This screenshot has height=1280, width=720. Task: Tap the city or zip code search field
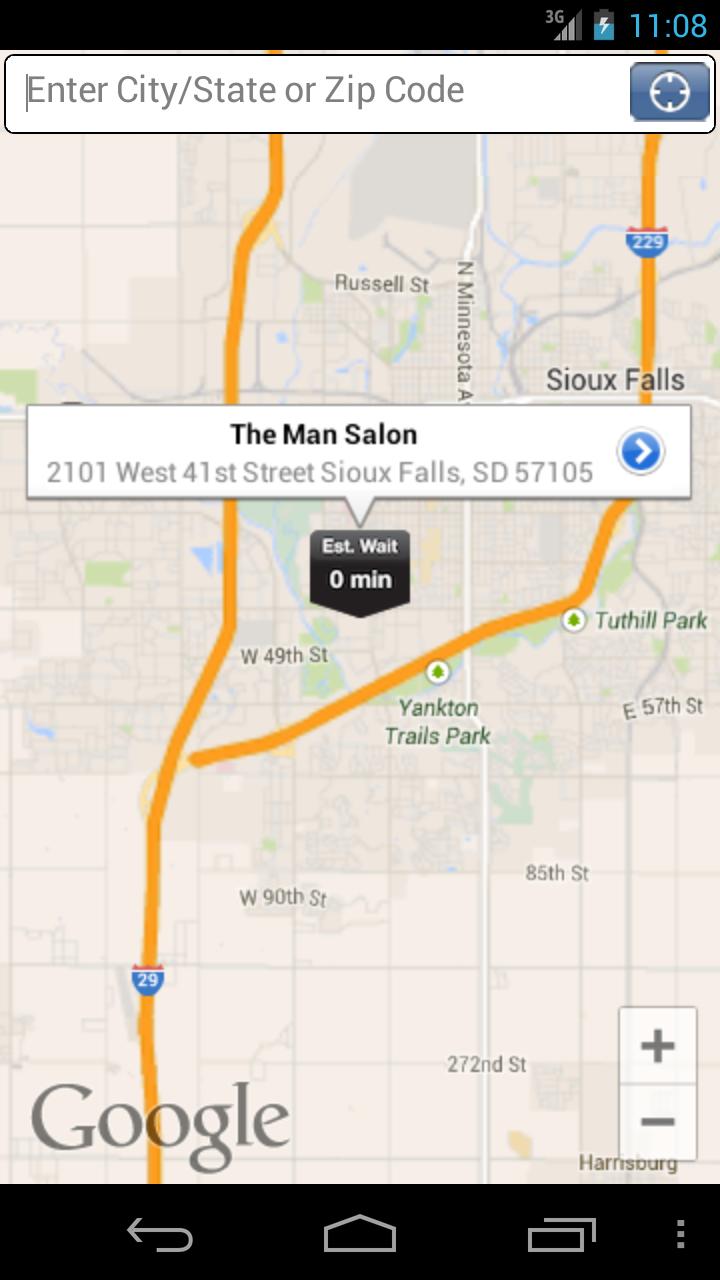tap(318, 92)
